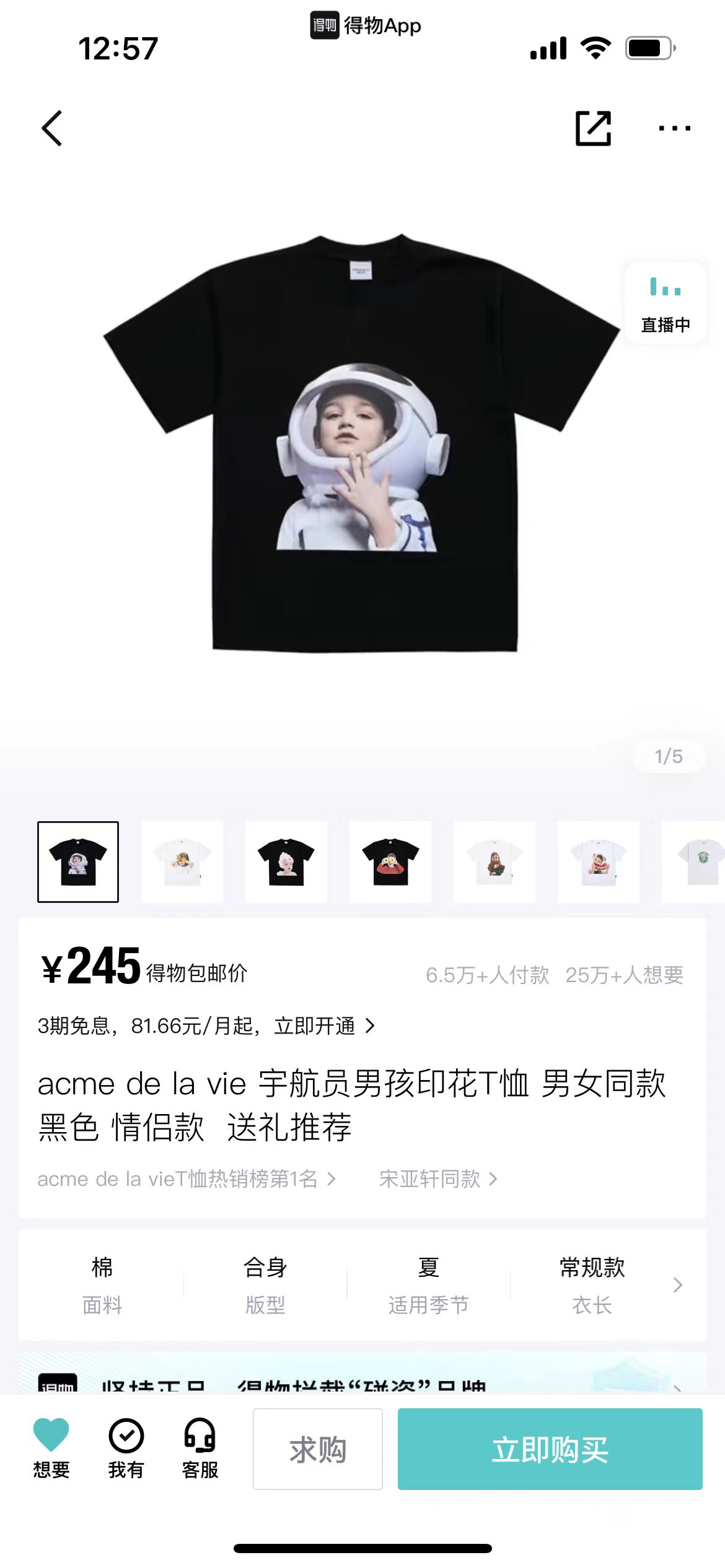Open the 直播中 live stream
Screen dimensions: 725x1568
665,303
